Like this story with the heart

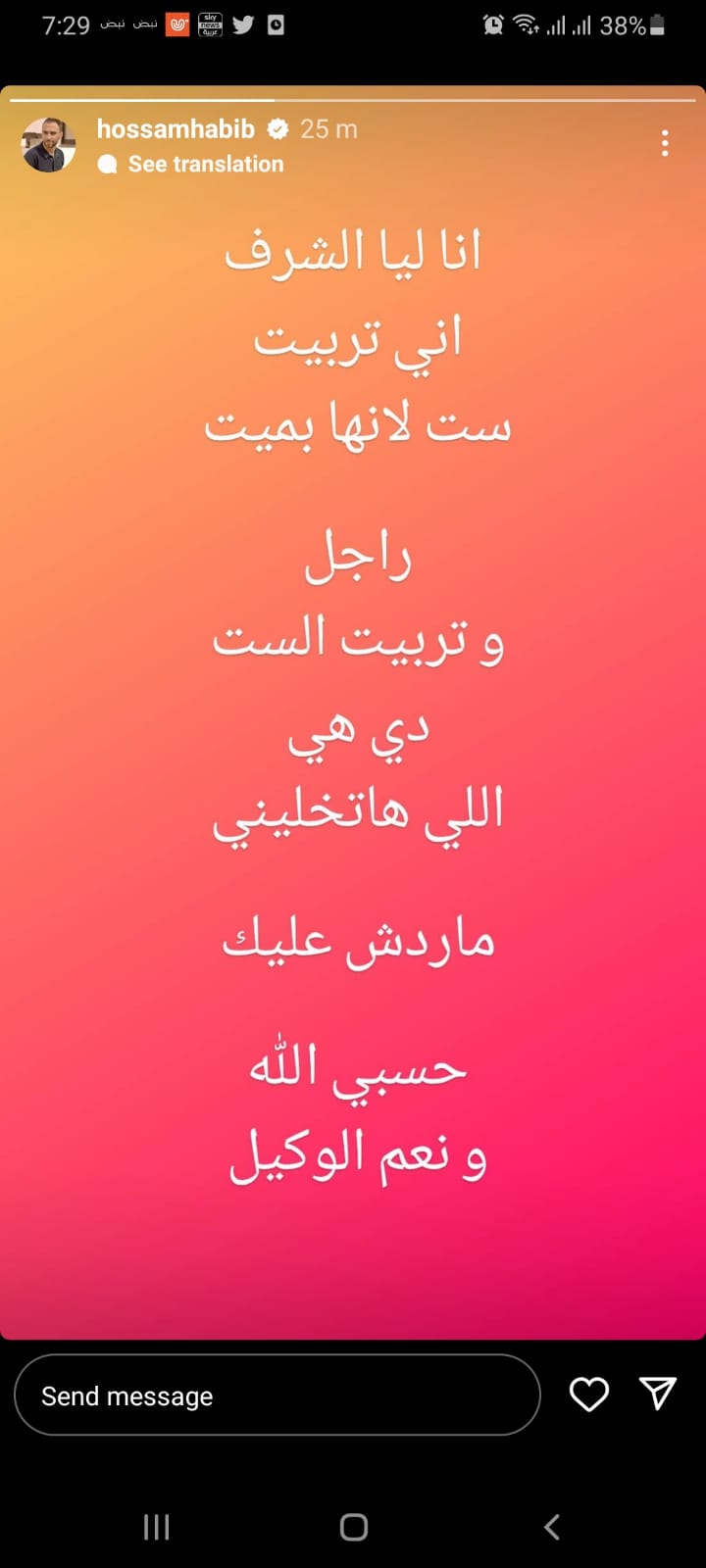click(x=589, y=1395)
